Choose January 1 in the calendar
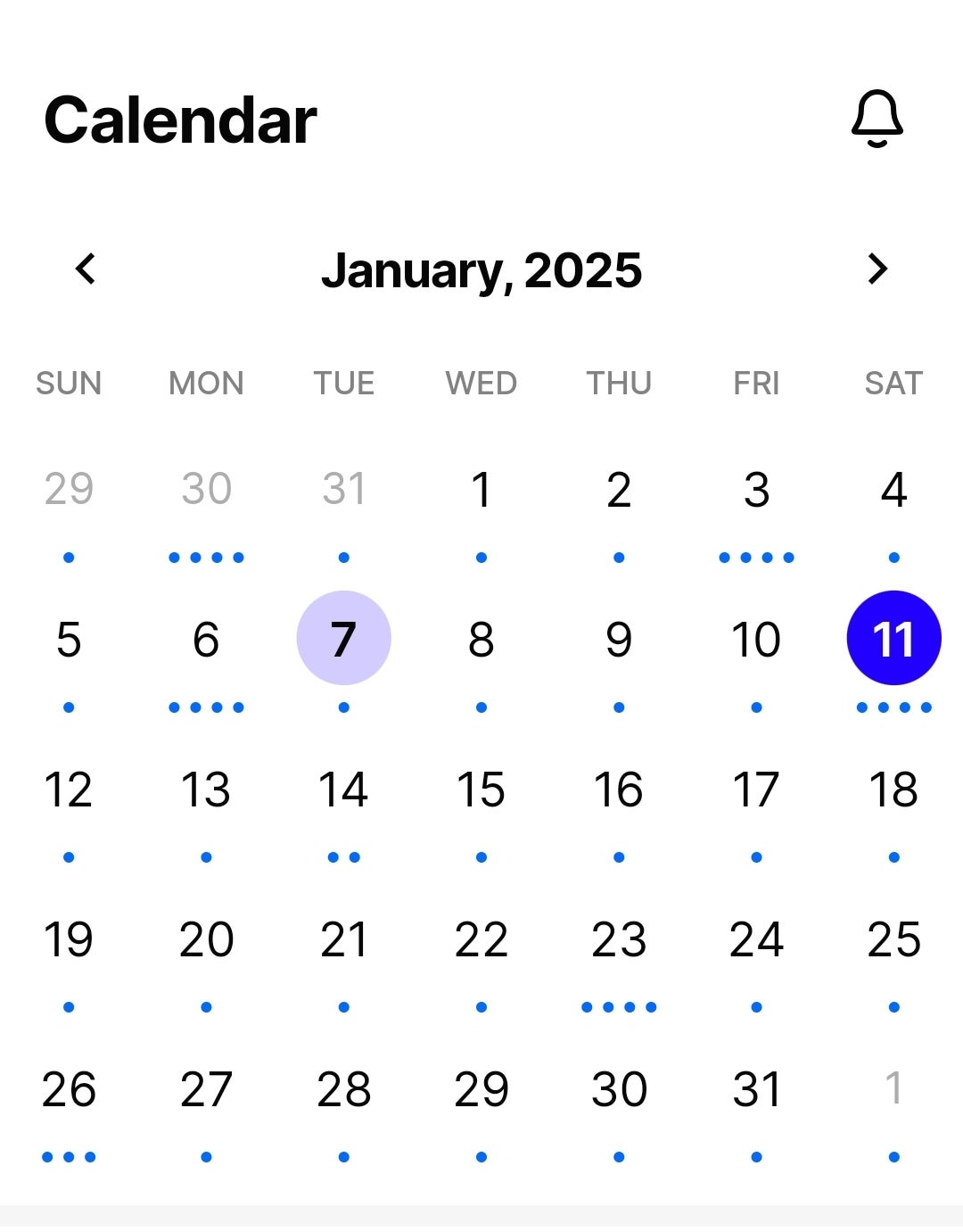This screenshot has height=1232, width=963. (x=481, y=489)
